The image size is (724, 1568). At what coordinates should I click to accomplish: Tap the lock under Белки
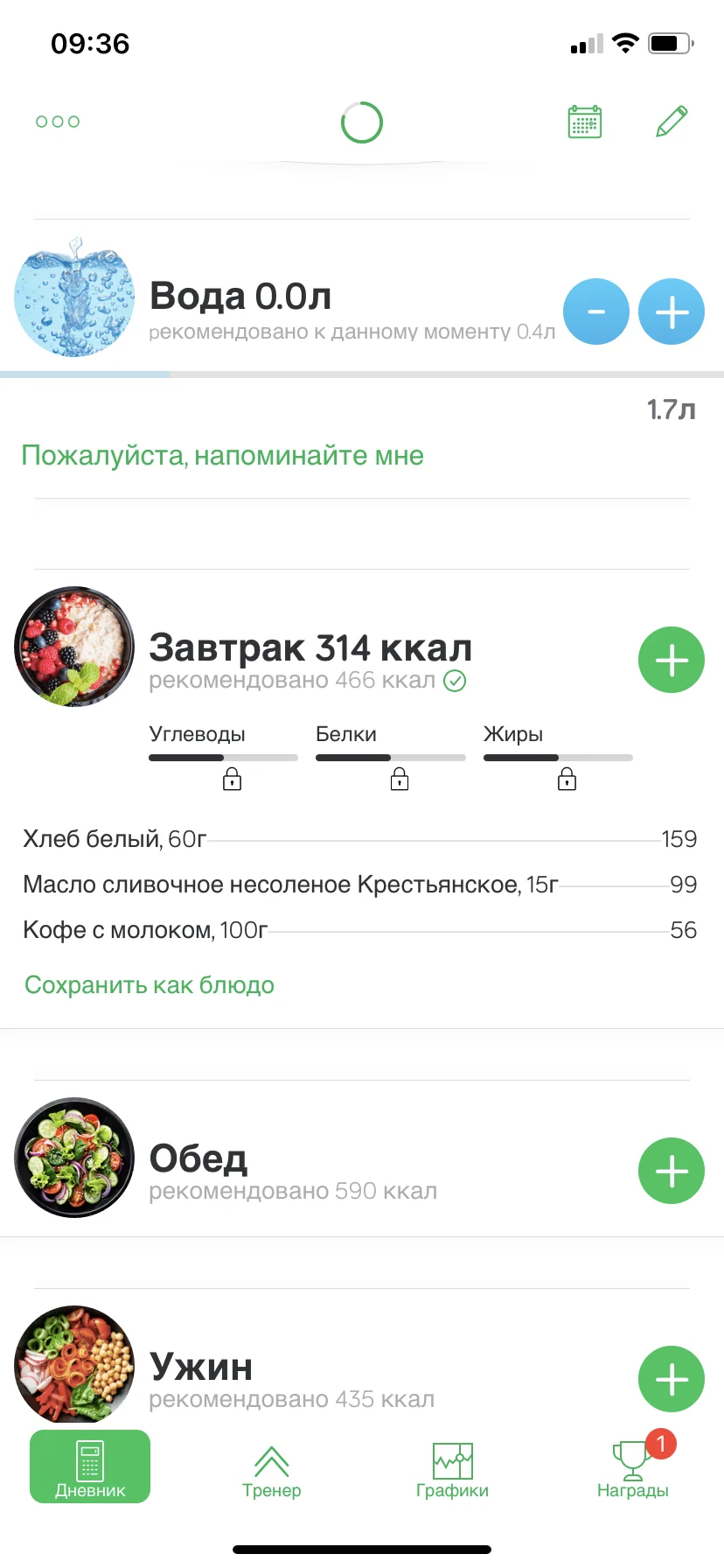(x=400, y=779)
